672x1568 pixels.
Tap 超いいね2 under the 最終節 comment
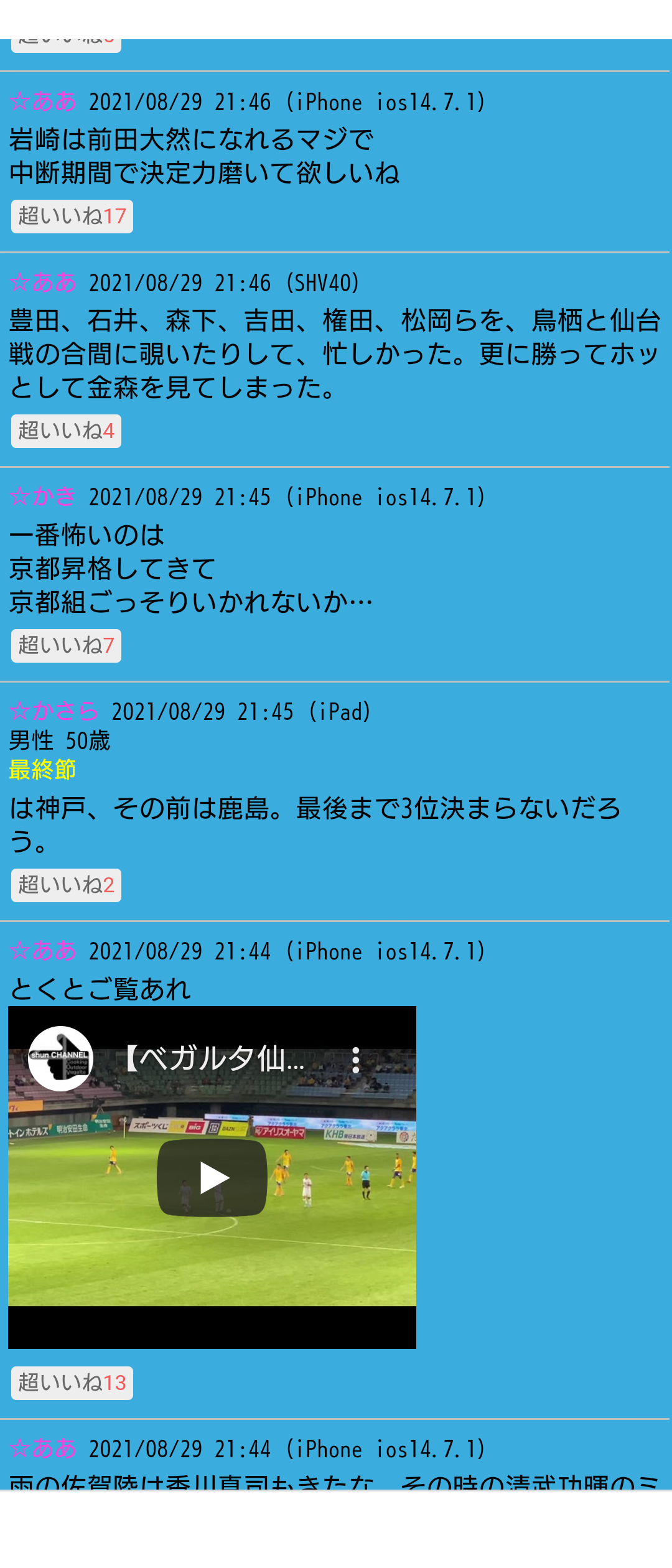point(66,885)
